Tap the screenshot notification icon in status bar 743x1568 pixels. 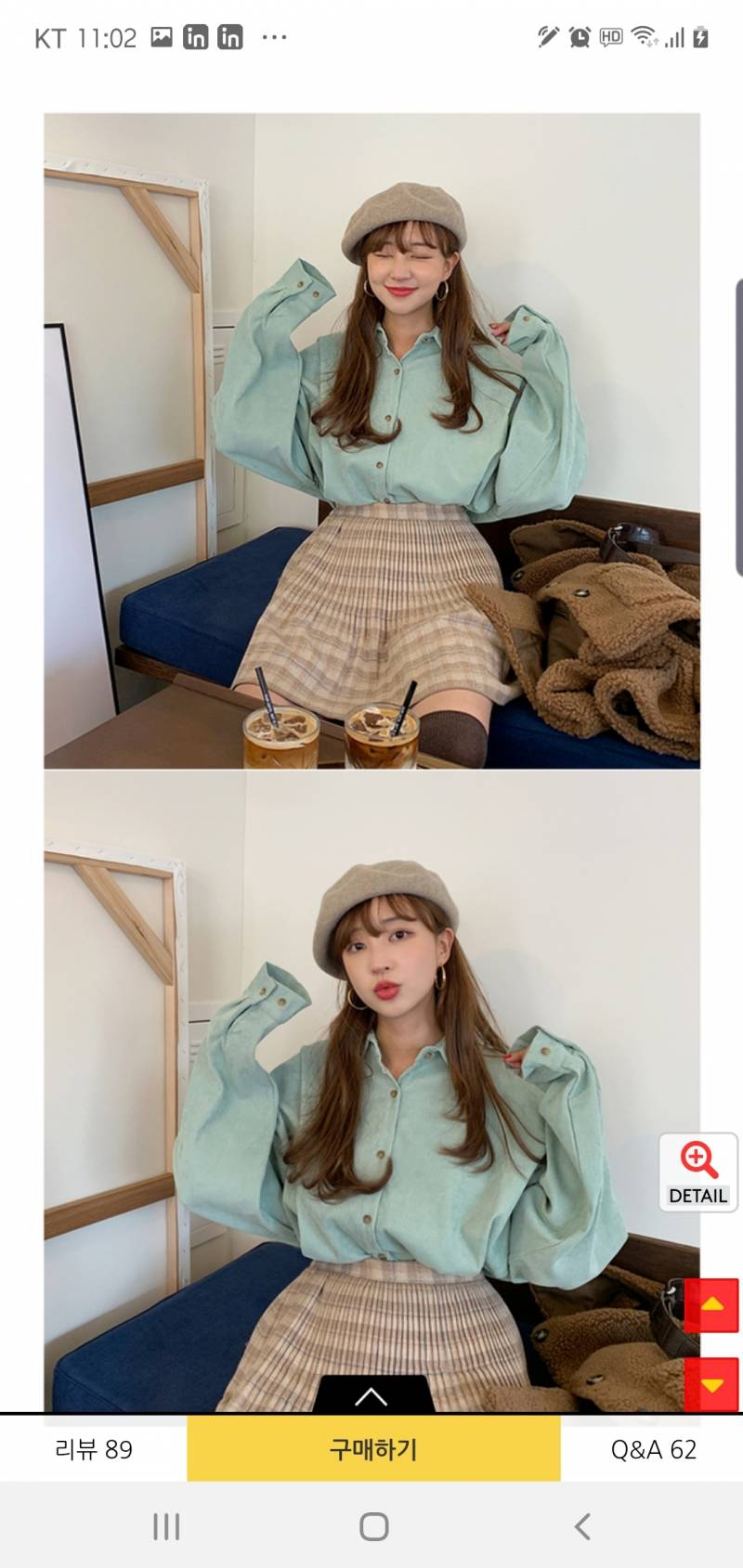point(163,37)
